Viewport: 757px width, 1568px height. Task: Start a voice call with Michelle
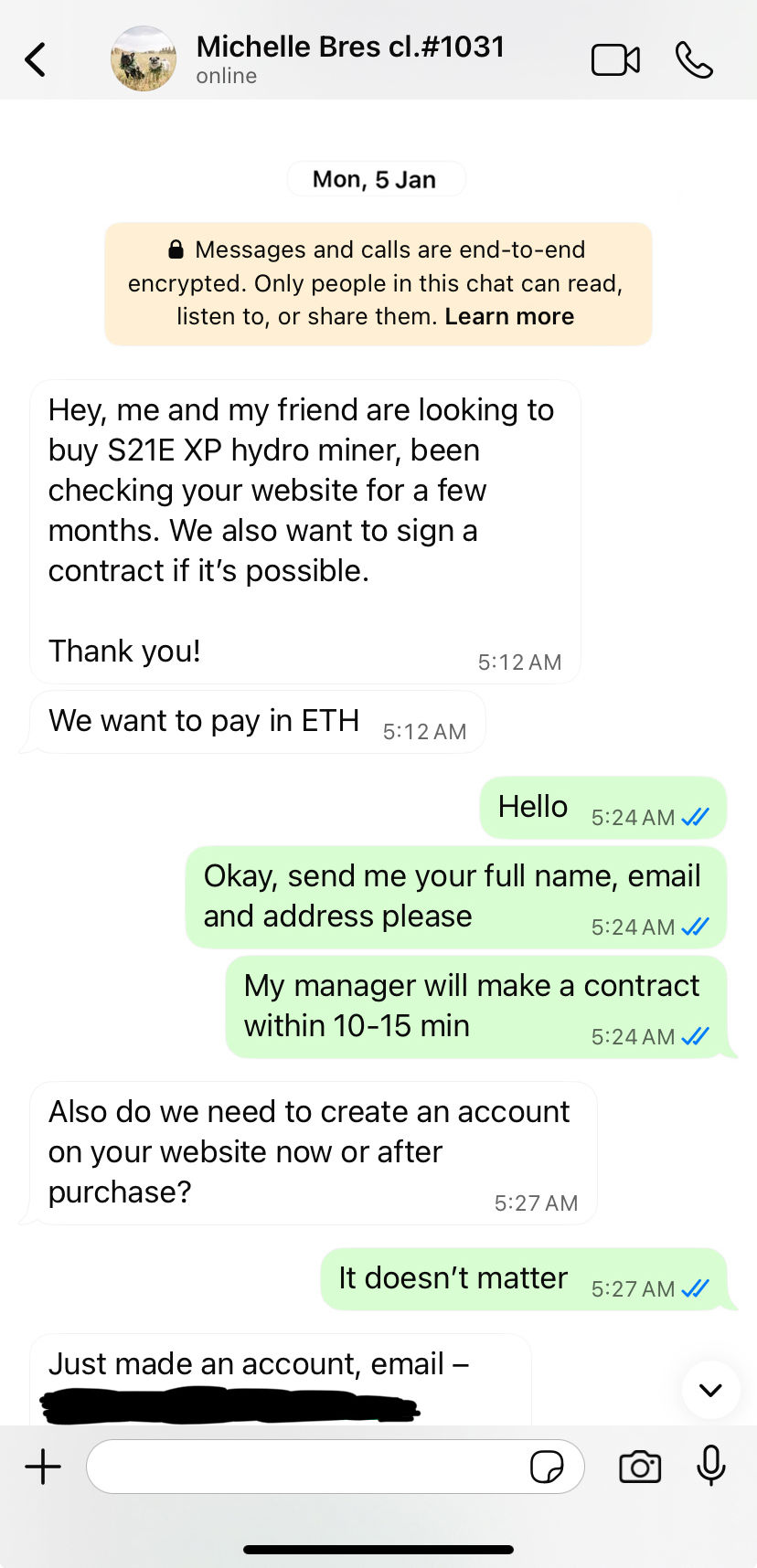[x=694, y=60]
